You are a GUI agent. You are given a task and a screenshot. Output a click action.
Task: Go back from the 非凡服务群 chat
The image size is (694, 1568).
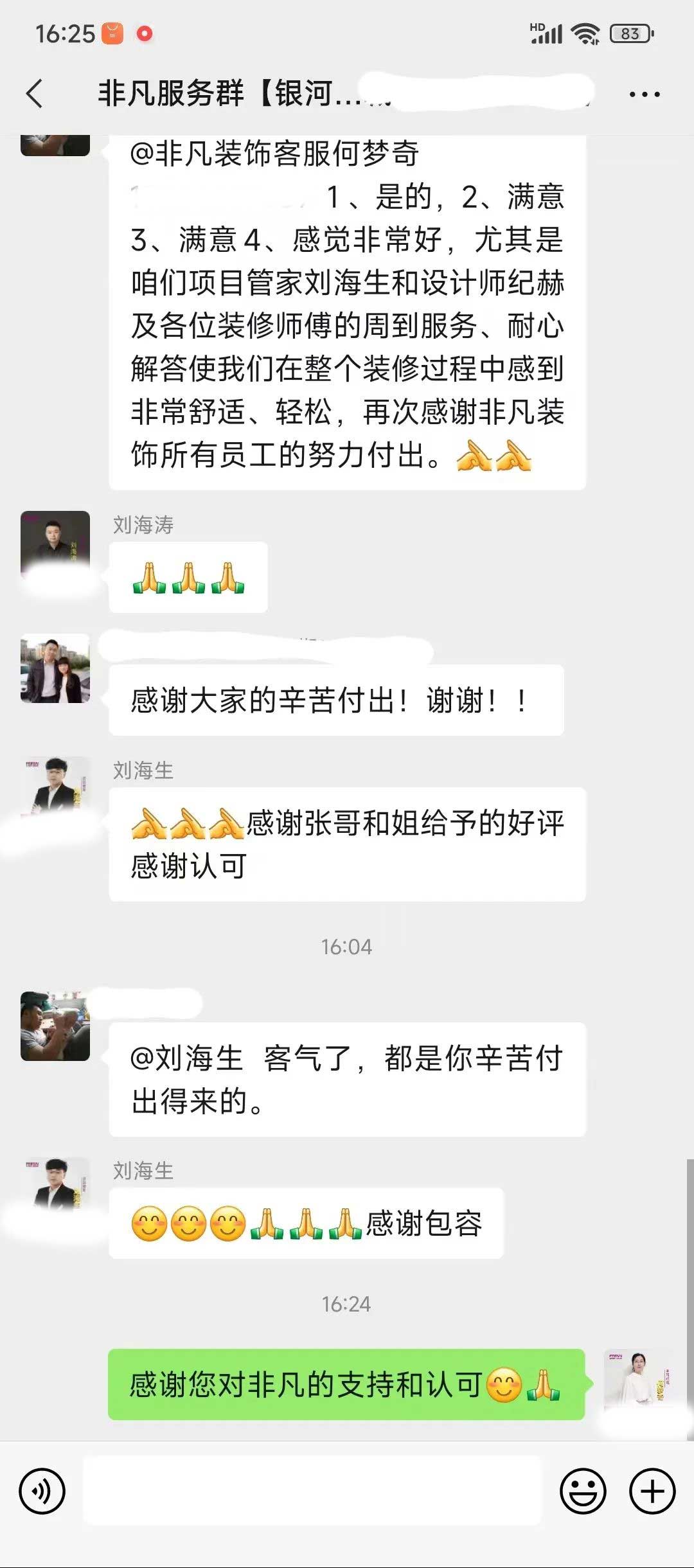pos(35,94)
